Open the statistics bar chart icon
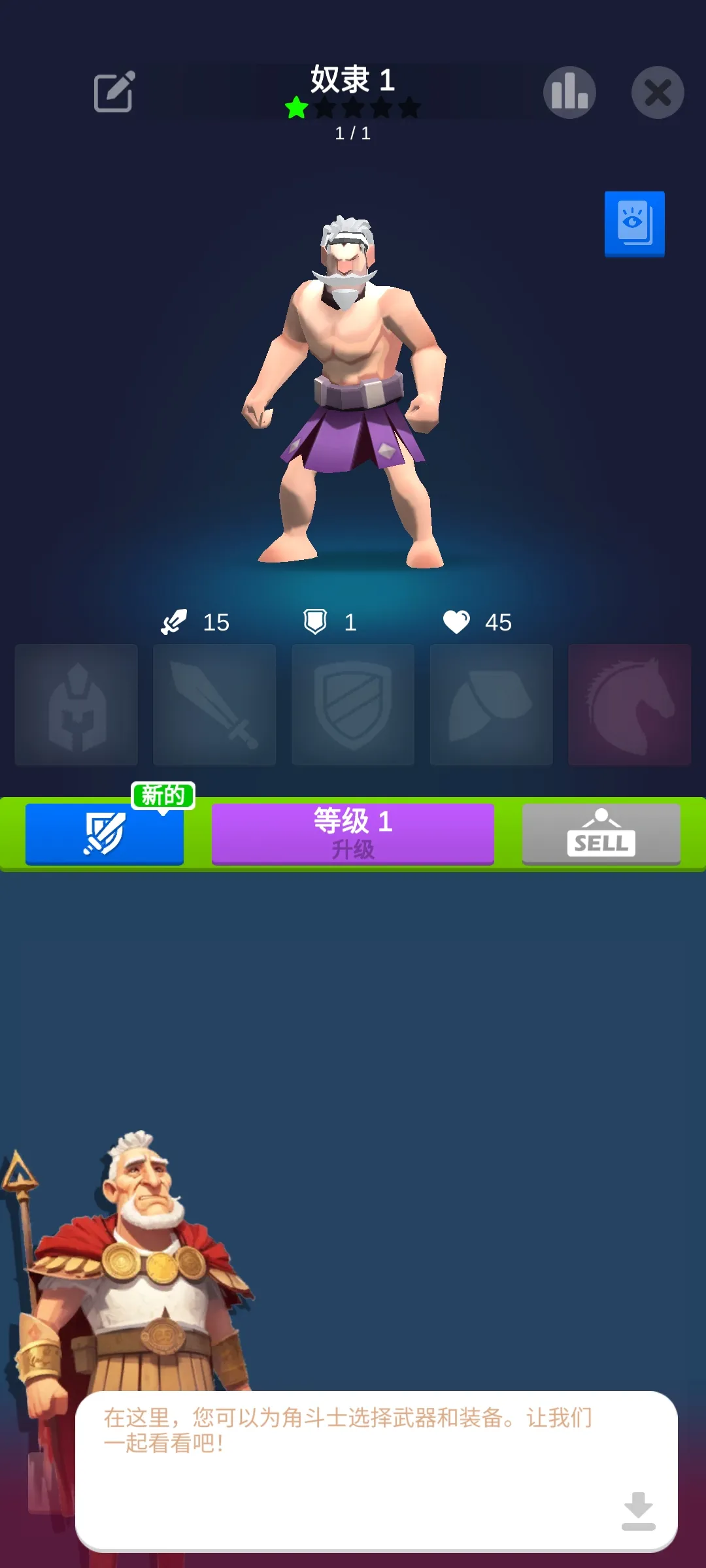Image resolution: width=706 pixels, height=1568 pixels. (x=569, y=92)
